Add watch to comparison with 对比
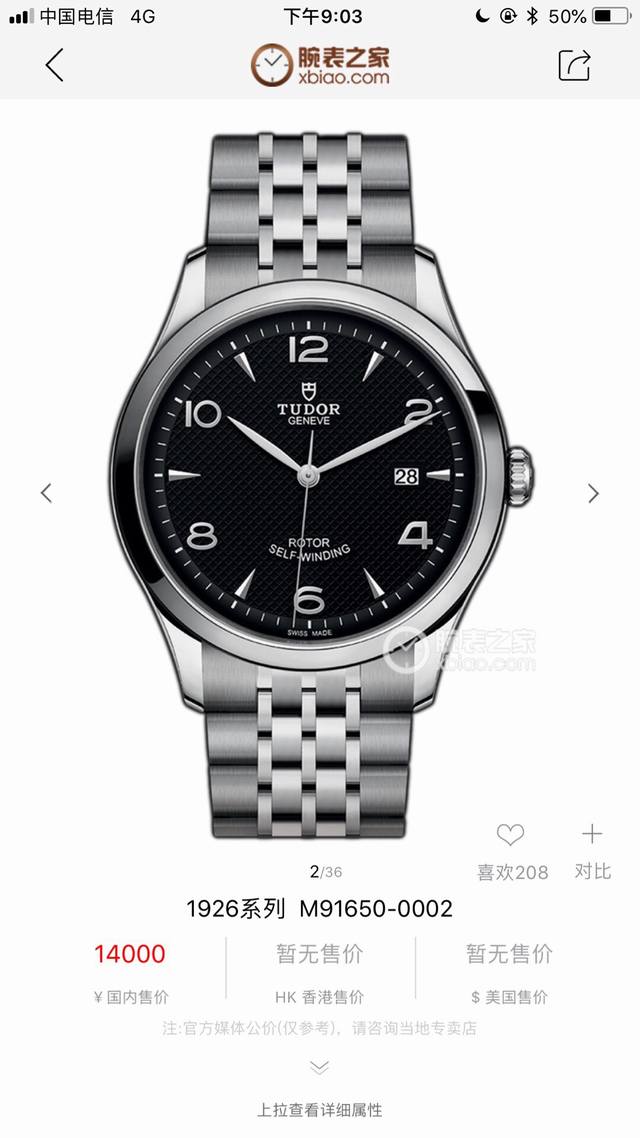 [x=592, y=835]
